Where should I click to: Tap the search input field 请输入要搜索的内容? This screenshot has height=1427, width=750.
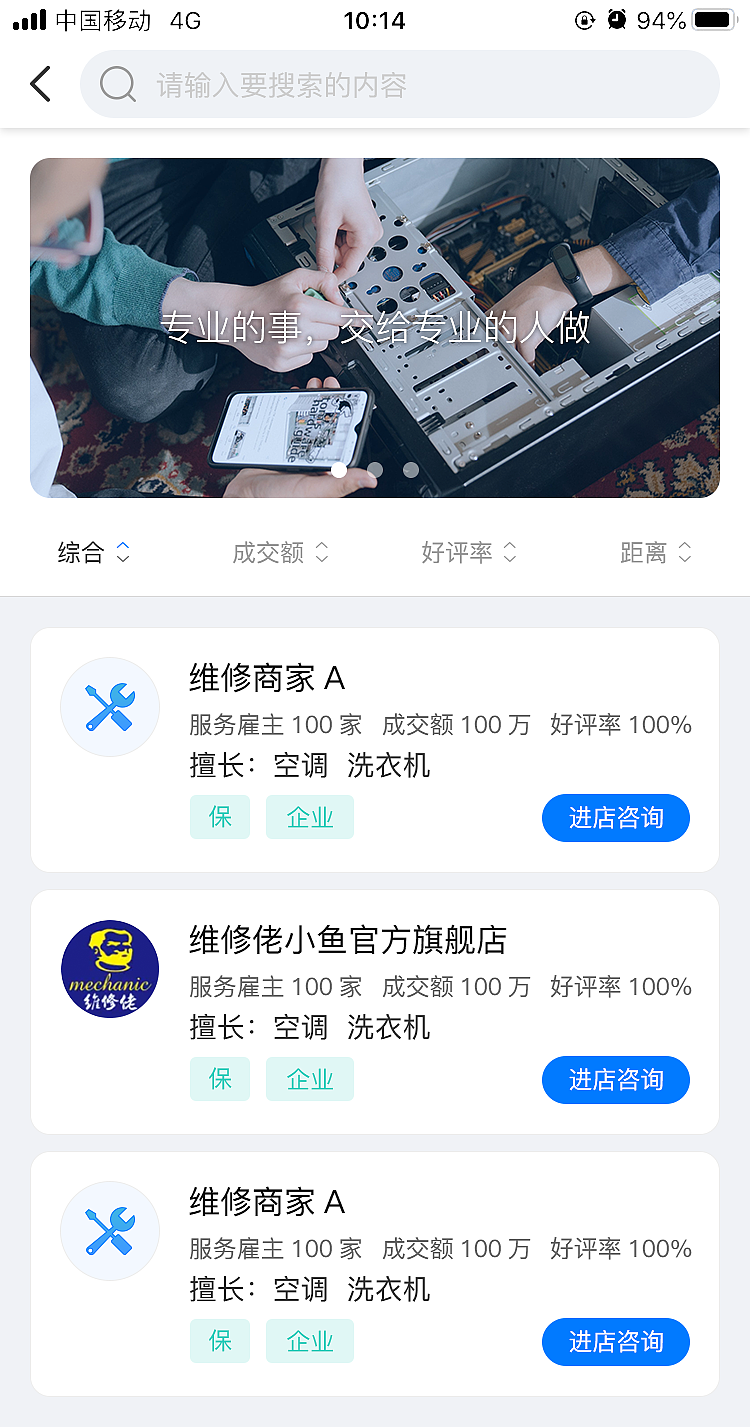coord(400,84)
